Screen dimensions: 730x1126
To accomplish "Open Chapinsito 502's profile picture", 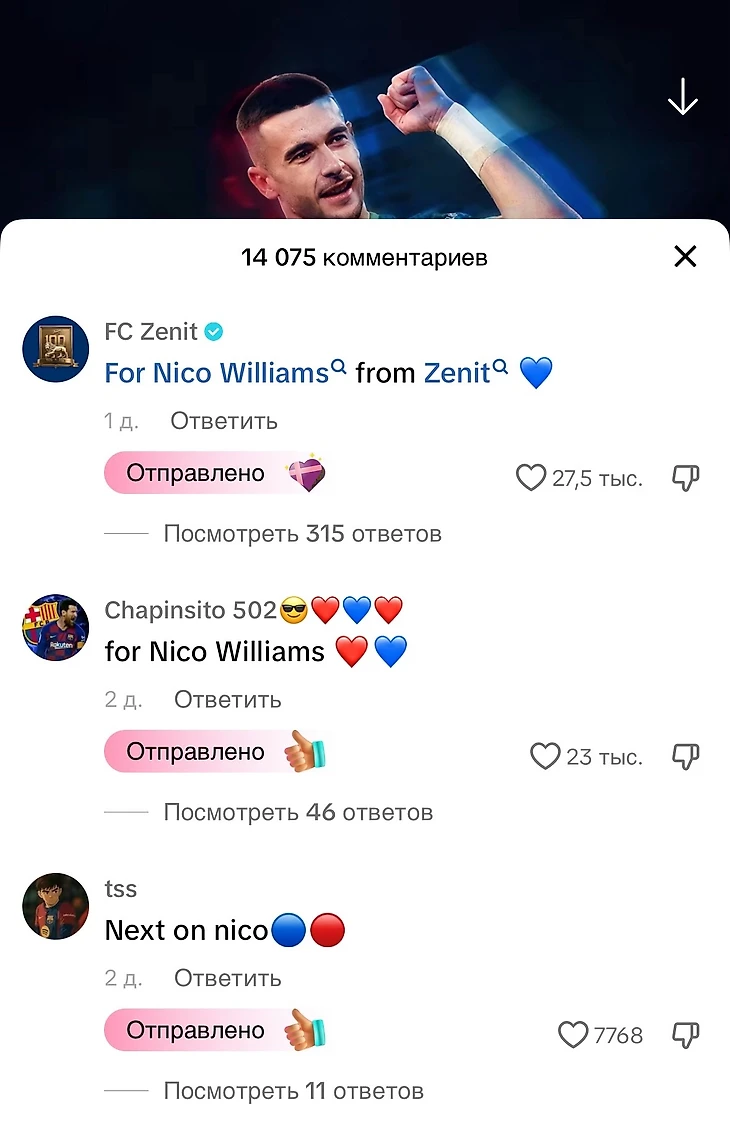I will click(56, 627).
